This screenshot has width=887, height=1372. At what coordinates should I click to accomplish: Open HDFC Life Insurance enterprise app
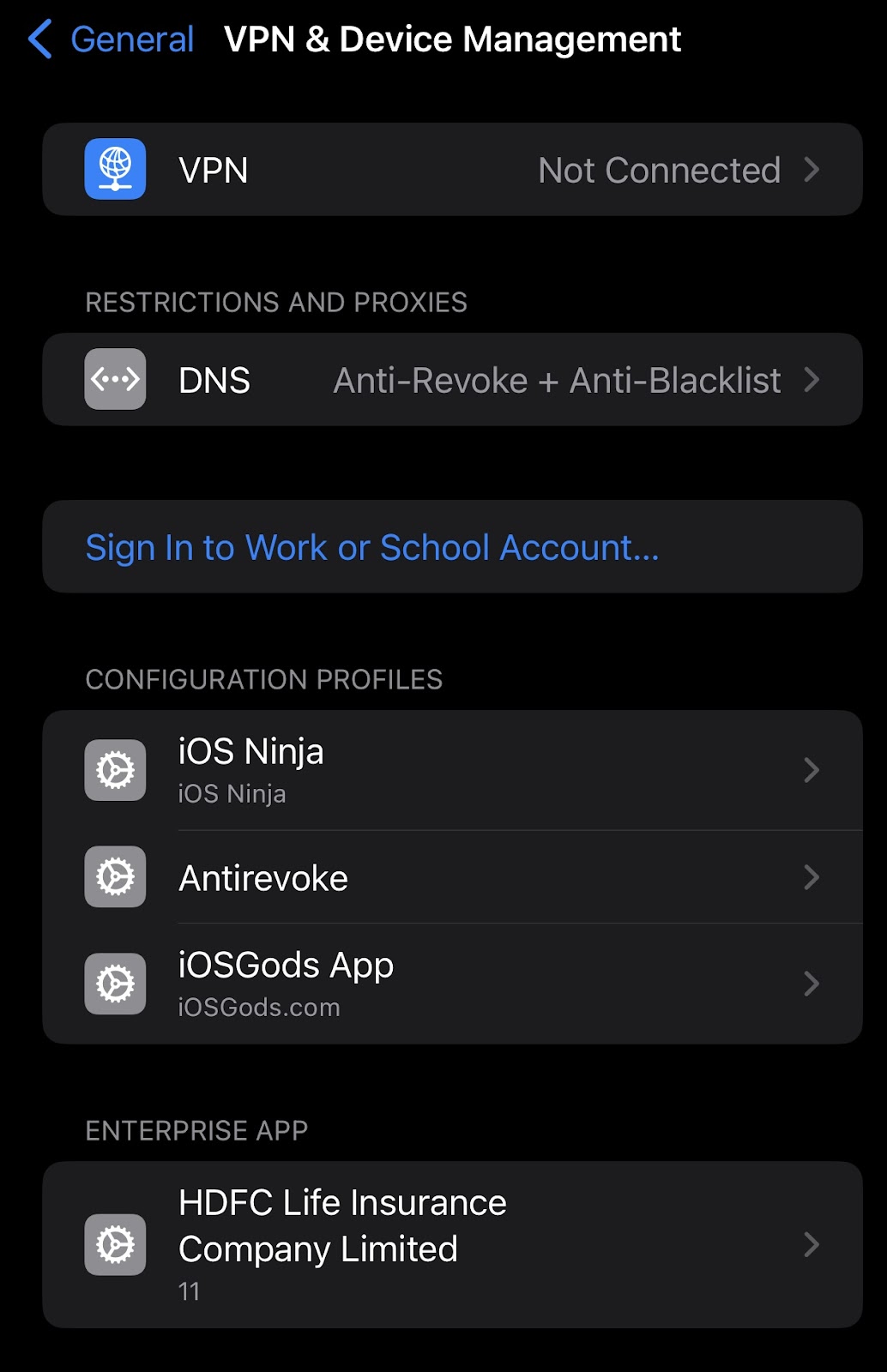pyautogui.click(x=452, y=1244)
